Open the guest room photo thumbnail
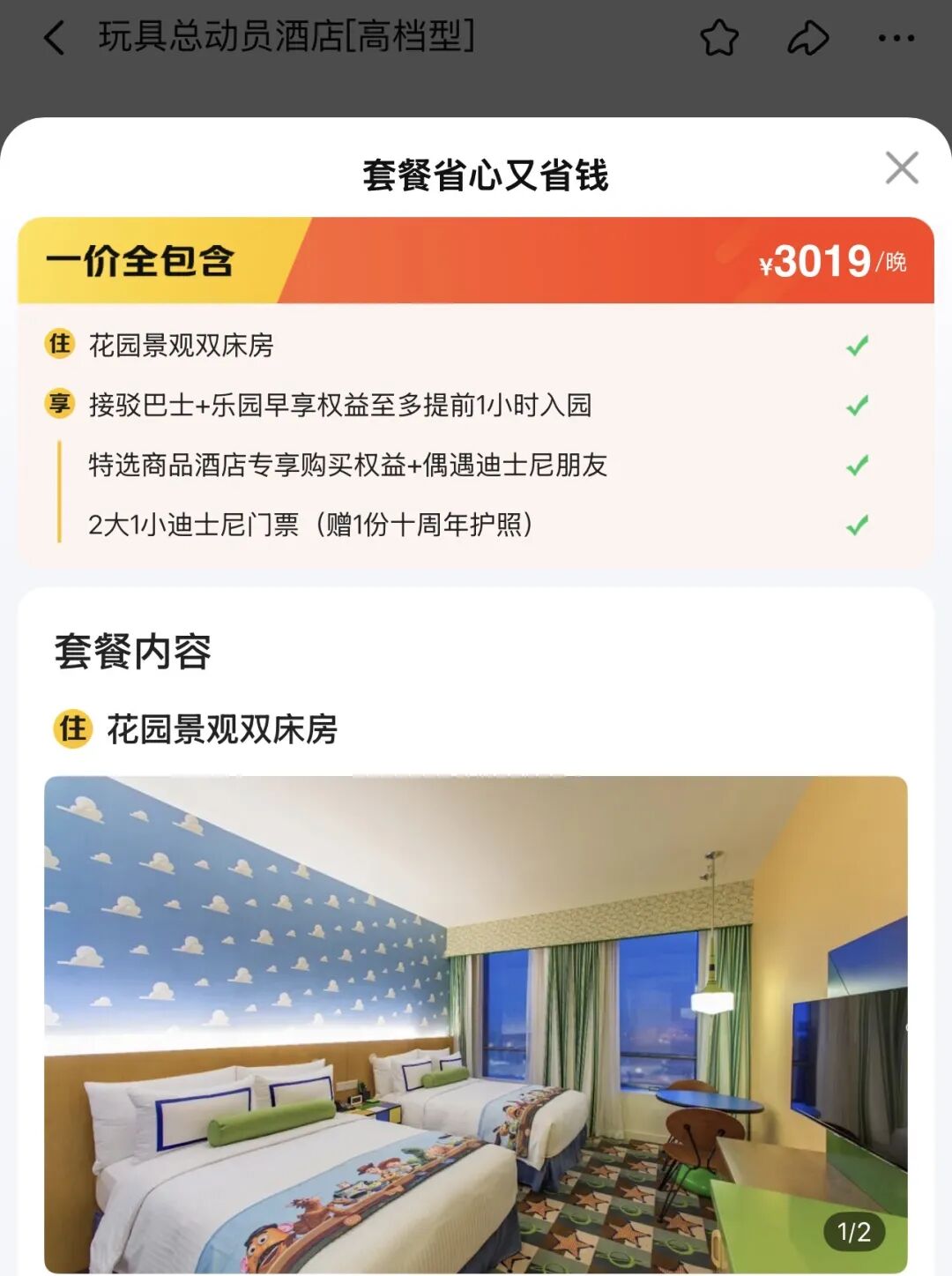Viewport: 952px width, 1276px height. [x=476, y=1023]
